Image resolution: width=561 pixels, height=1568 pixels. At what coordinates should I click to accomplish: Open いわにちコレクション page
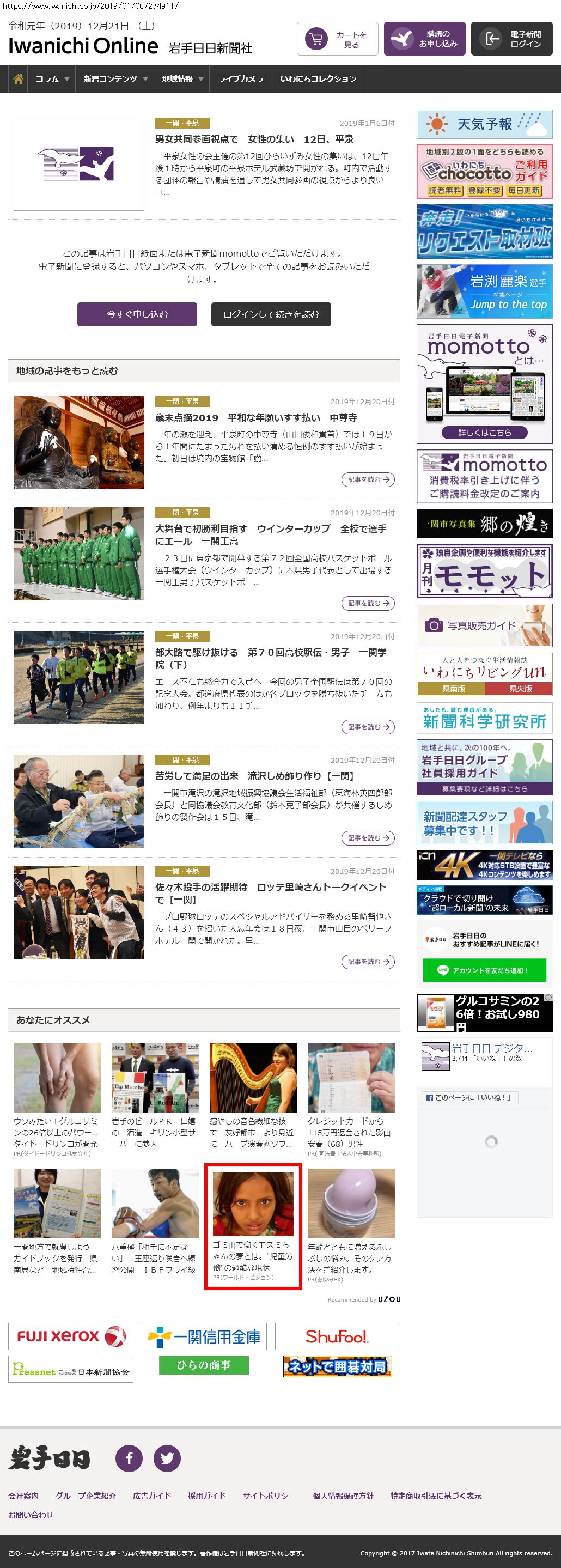[x=318, y=79]
